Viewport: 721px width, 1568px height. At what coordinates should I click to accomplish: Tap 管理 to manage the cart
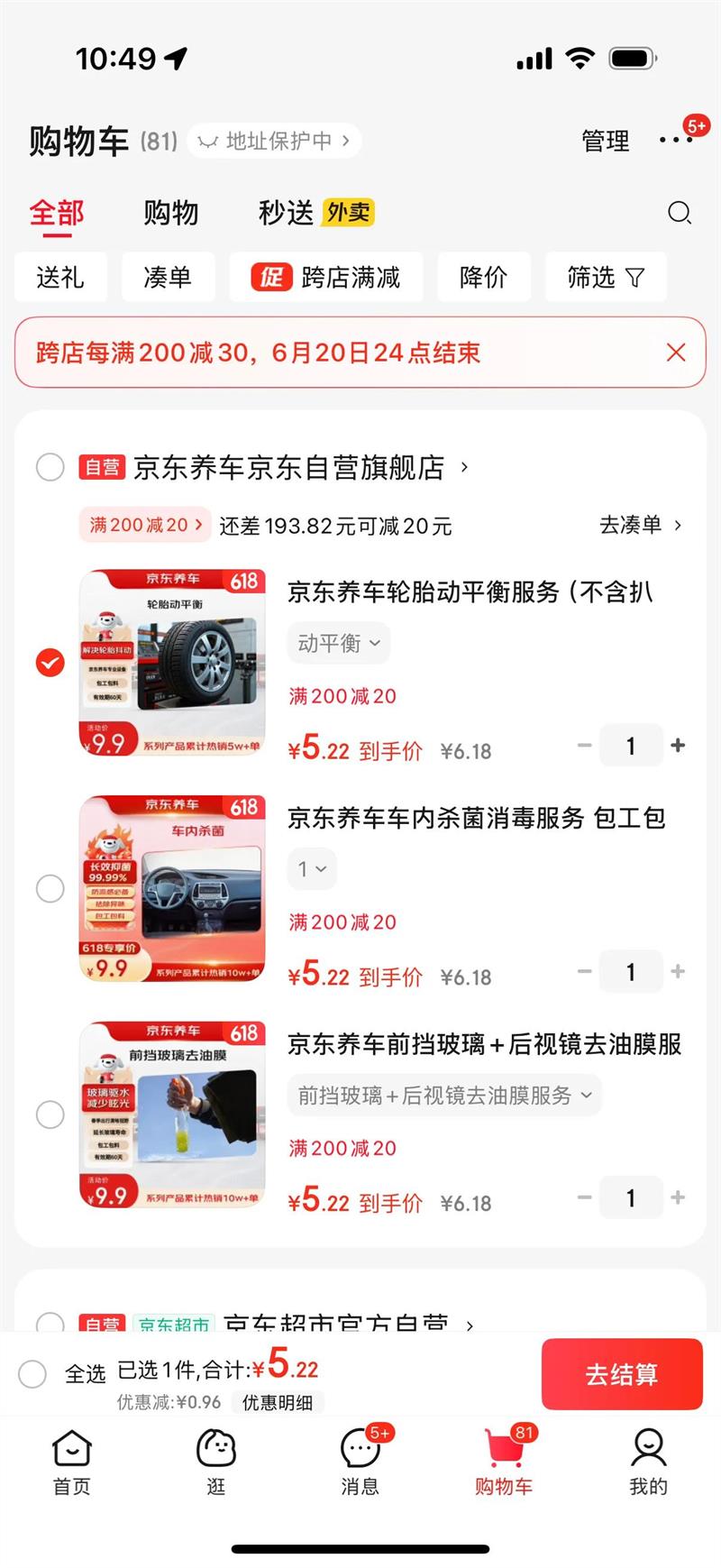click(605, 141)
